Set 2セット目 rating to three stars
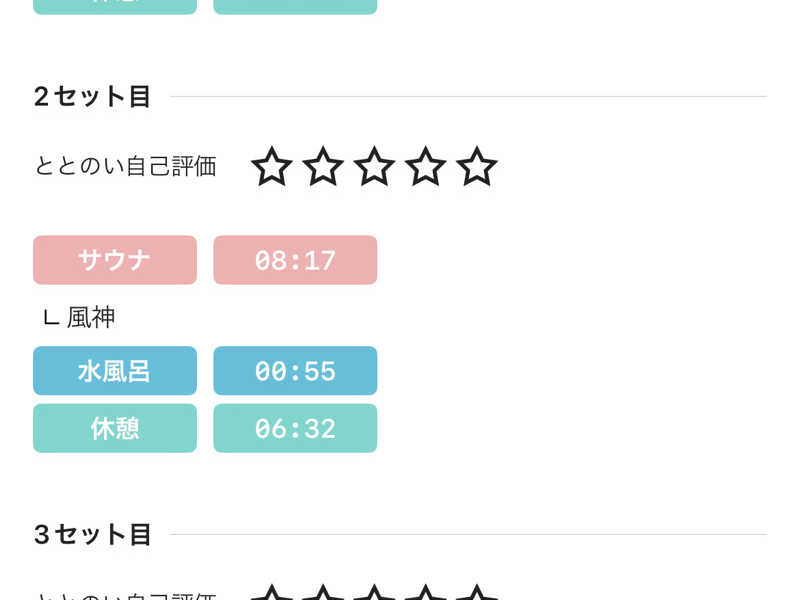 click(x=374, y=167)
